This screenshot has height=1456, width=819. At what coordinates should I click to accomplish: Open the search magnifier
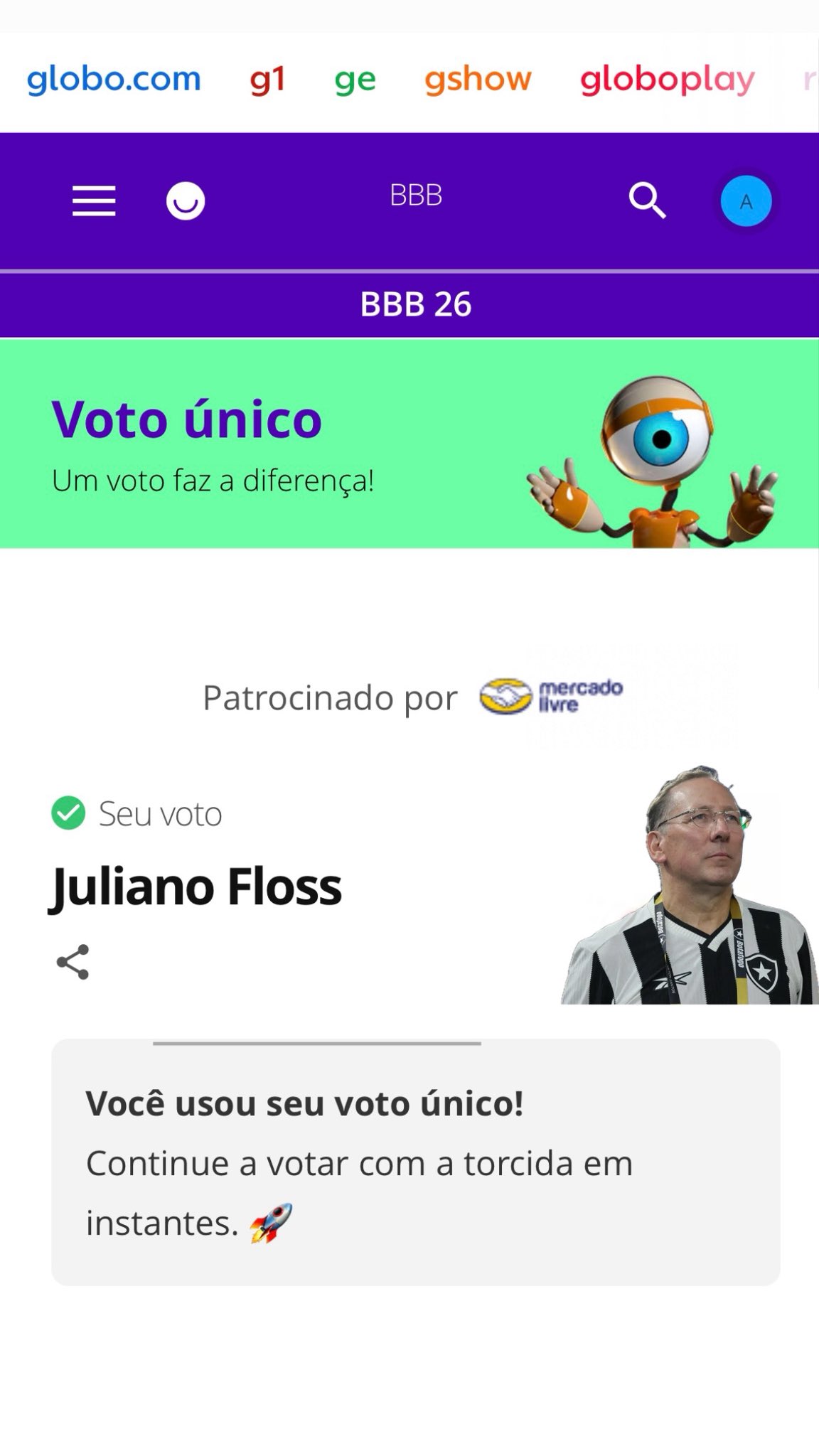click(647, 201)
